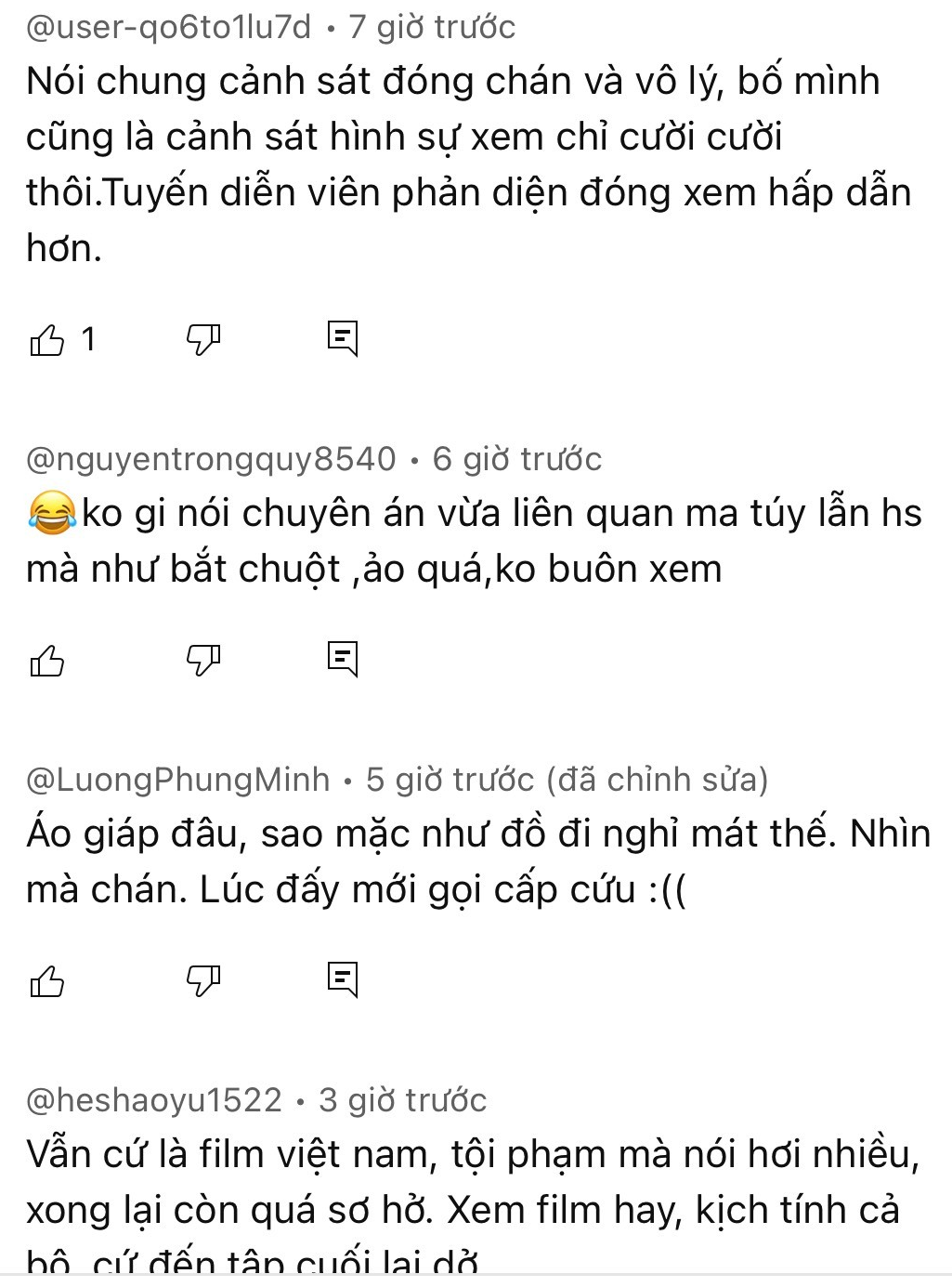Like the comment by user-qo6to1lu7d
Screen dimensions: 952x1287
pos(47,340)
